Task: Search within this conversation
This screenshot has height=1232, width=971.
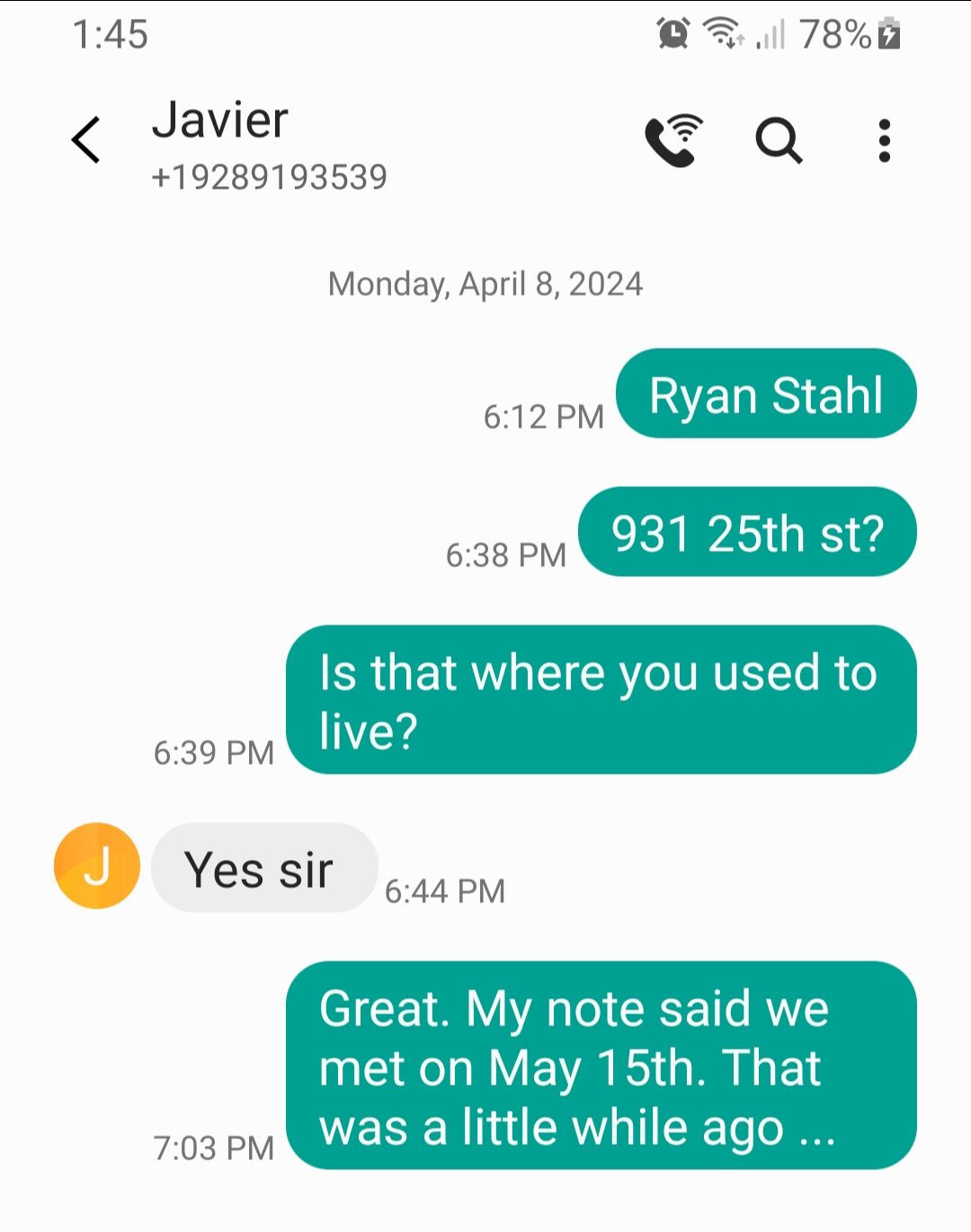Action: [x=778, y=141]
